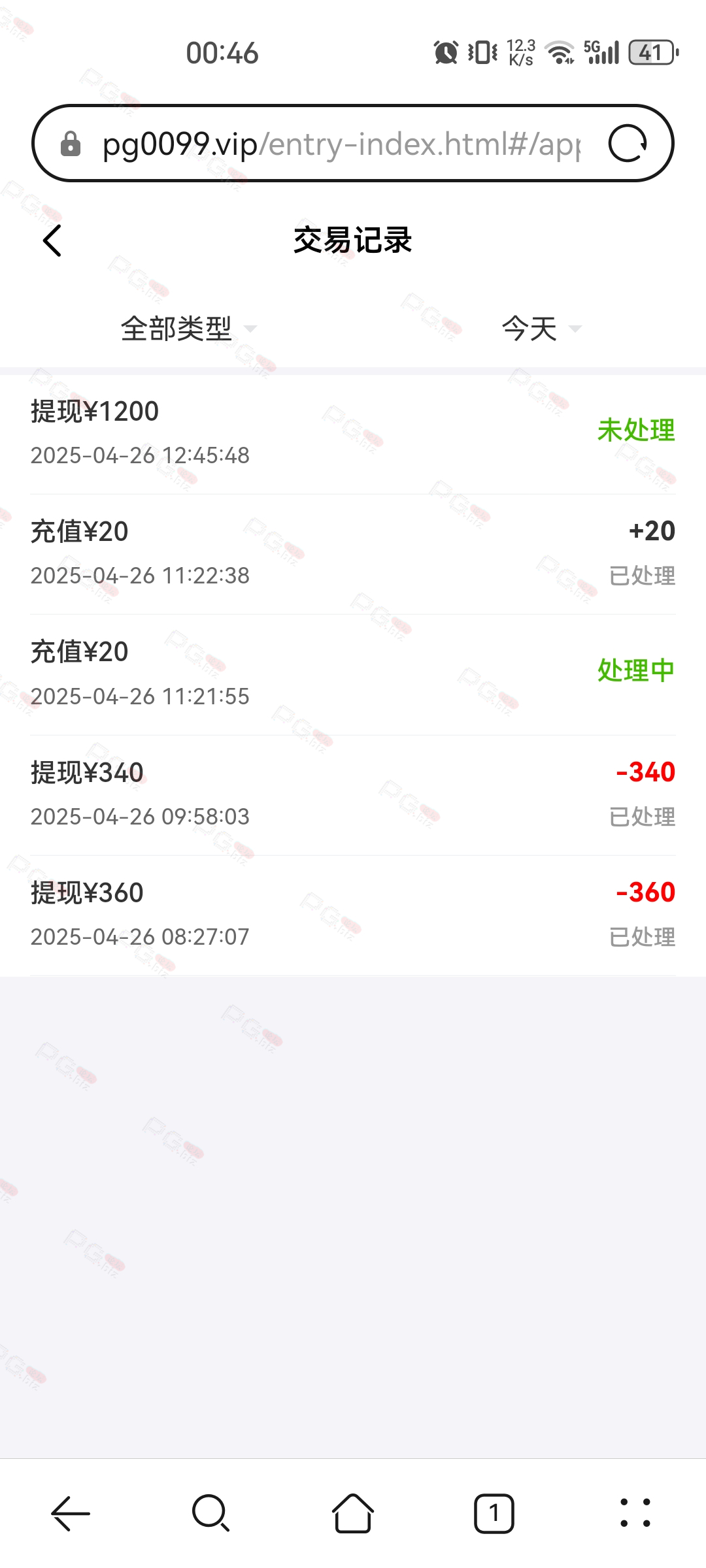The height and width of the screenshot is (1568, 706).
Task: Open the tab switcher showing 1 tab
Action: click(494, 1513)
